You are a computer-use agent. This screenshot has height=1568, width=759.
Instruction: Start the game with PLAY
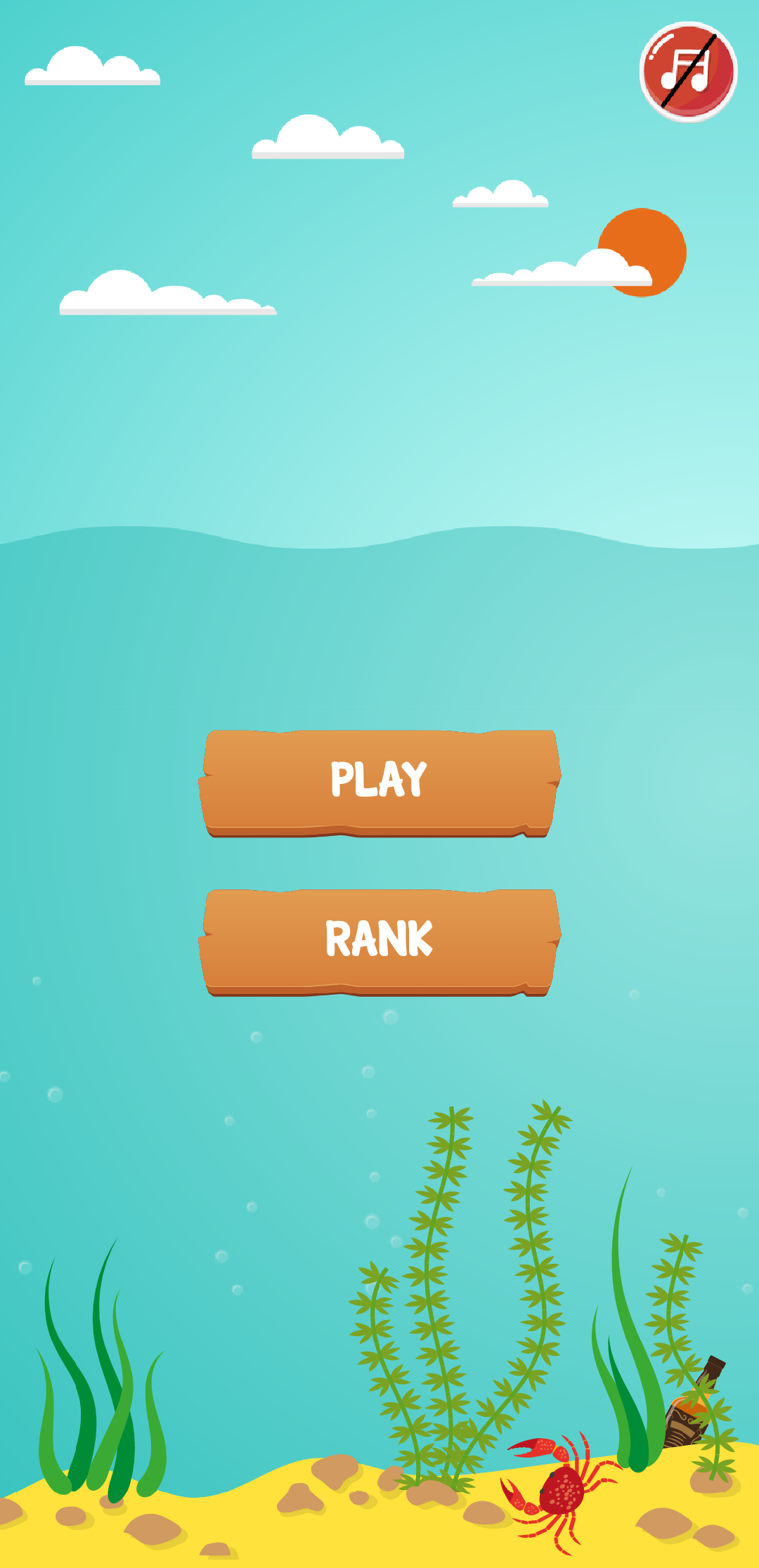pos(379,782)
